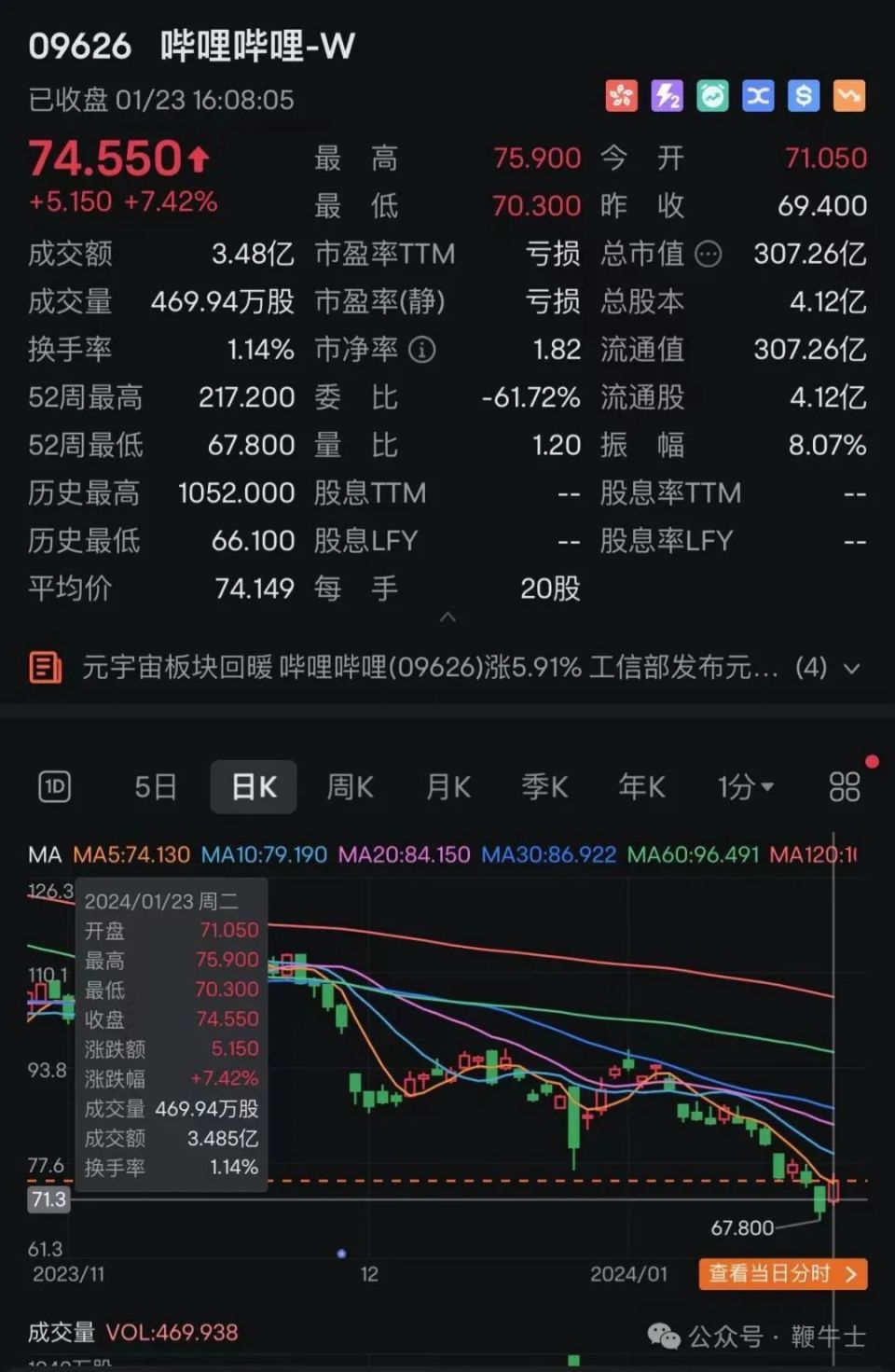Open the 1D intraday chart icon
Viewport: 895px width, 1372px height.
point(55,787)
